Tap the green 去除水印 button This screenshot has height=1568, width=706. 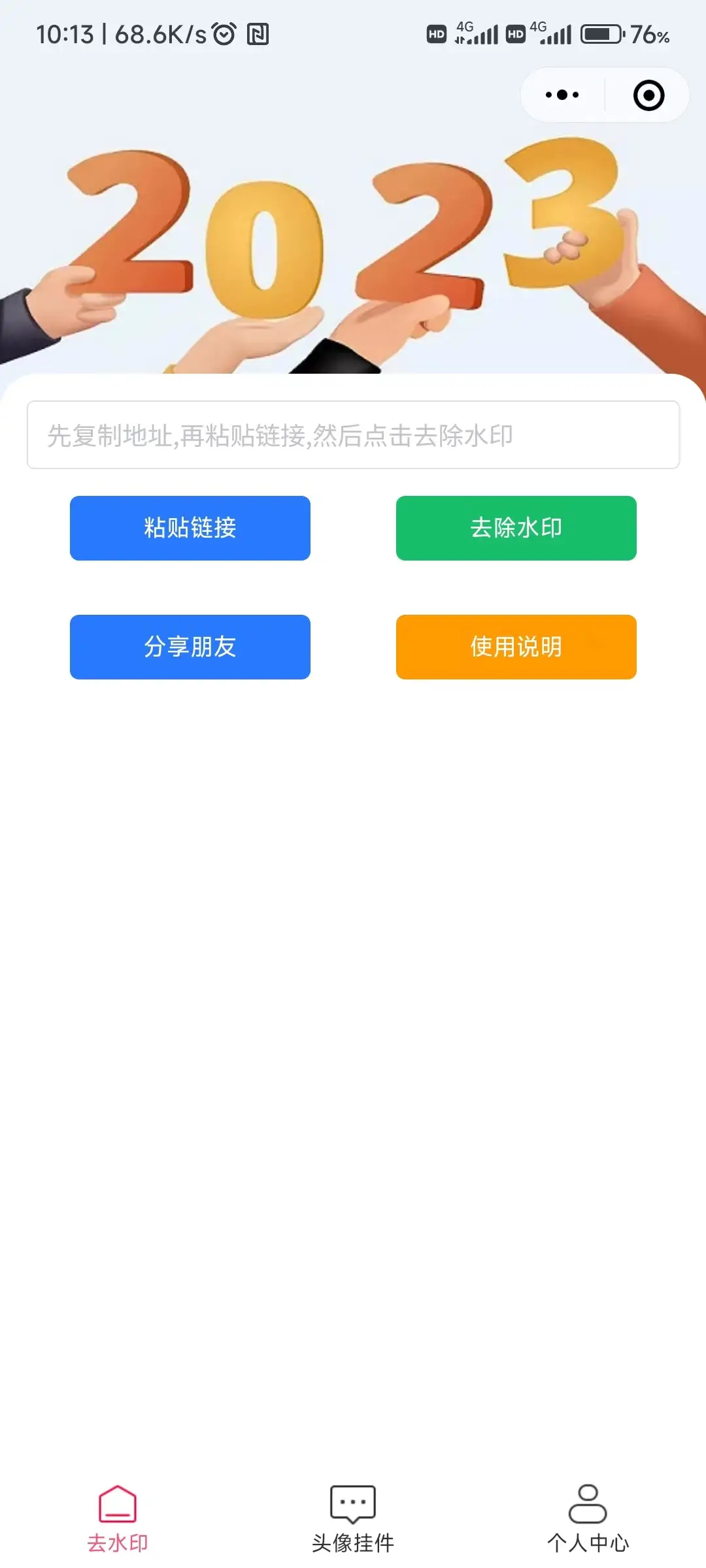(516, 528)
